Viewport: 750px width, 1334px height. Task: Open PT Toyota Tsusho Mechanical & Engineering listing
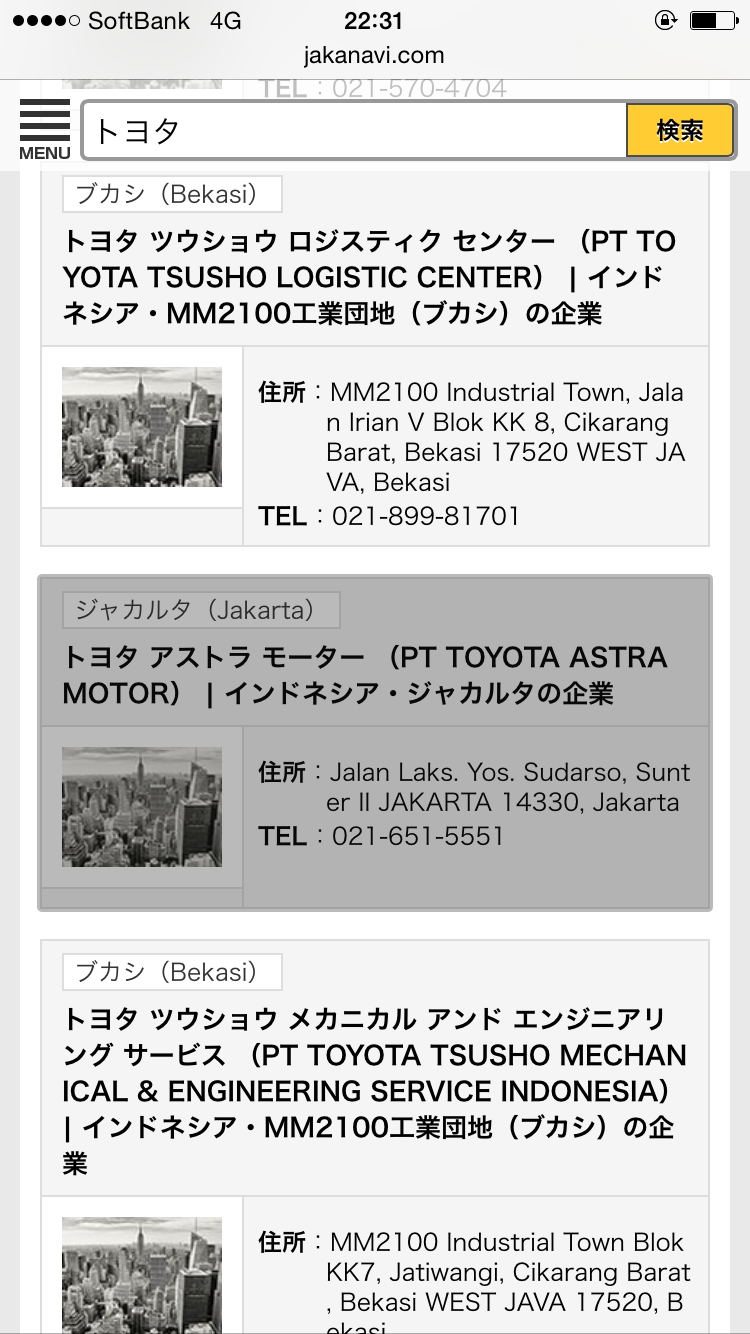pyautogui.click(x=375, y=1090)
